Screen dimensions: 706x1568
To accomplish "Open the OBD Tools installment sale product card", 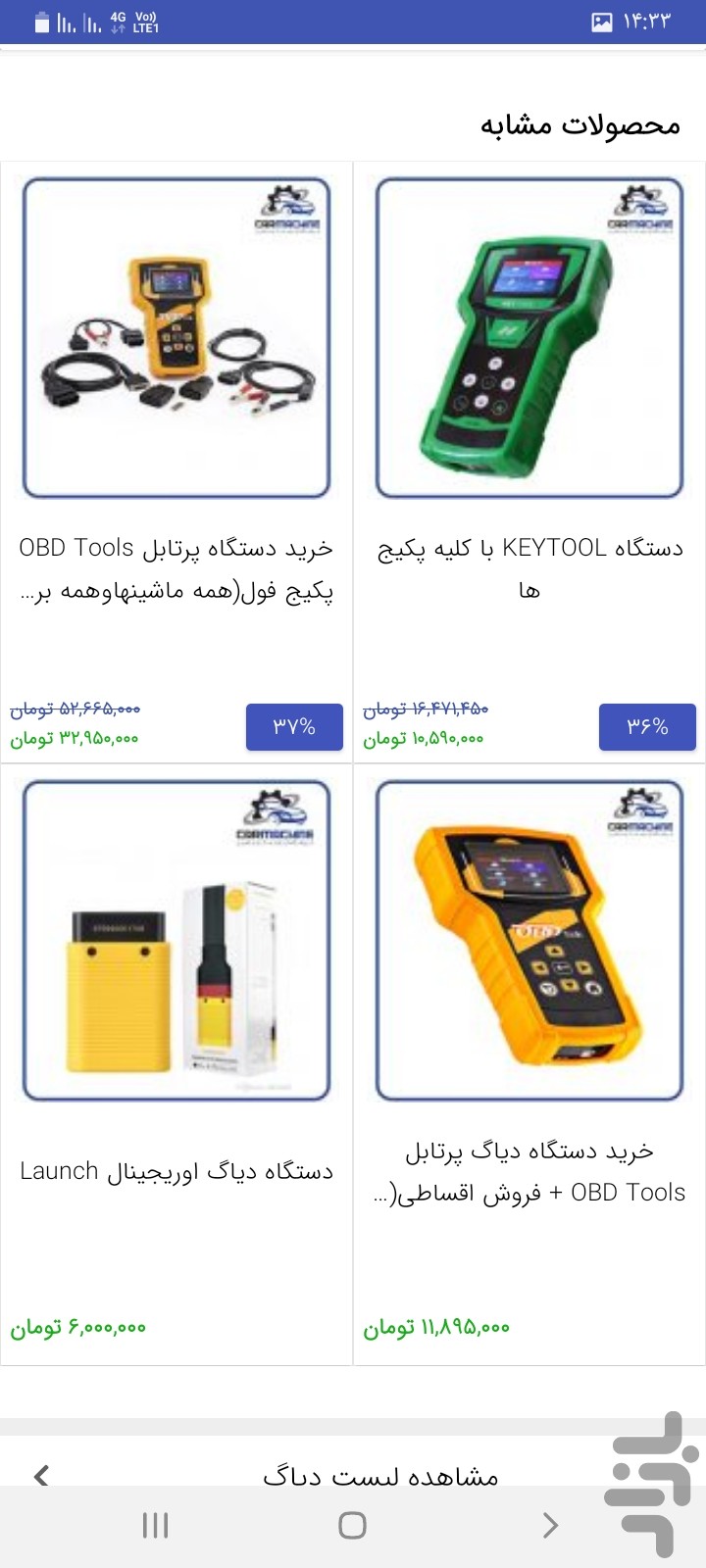I will pos(529,1063).
